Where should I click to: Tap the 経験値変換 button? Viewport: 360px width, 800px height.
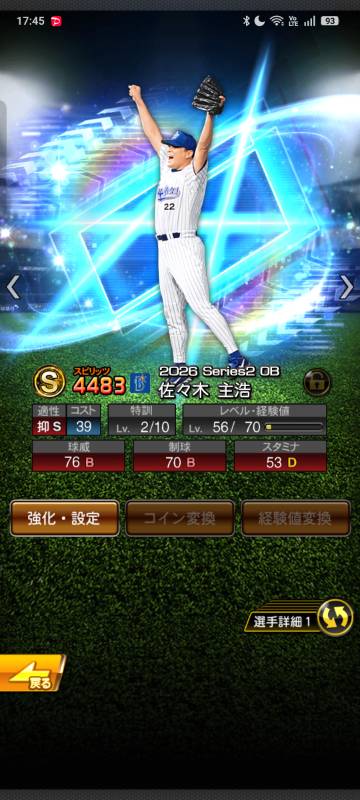click(296, 518)
